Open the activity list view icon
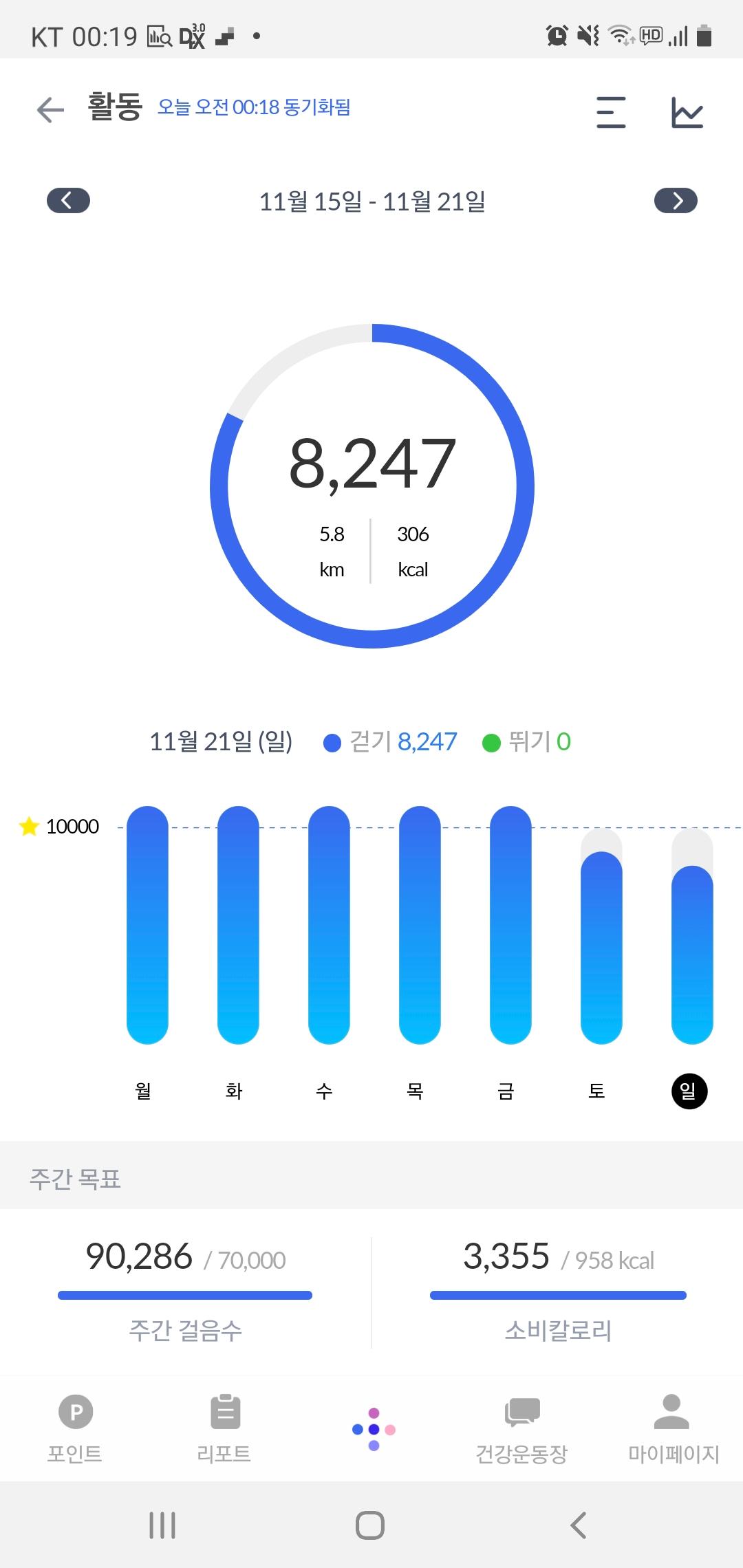The height and width of the screenshot is (1568, 743). coord(611,112)
